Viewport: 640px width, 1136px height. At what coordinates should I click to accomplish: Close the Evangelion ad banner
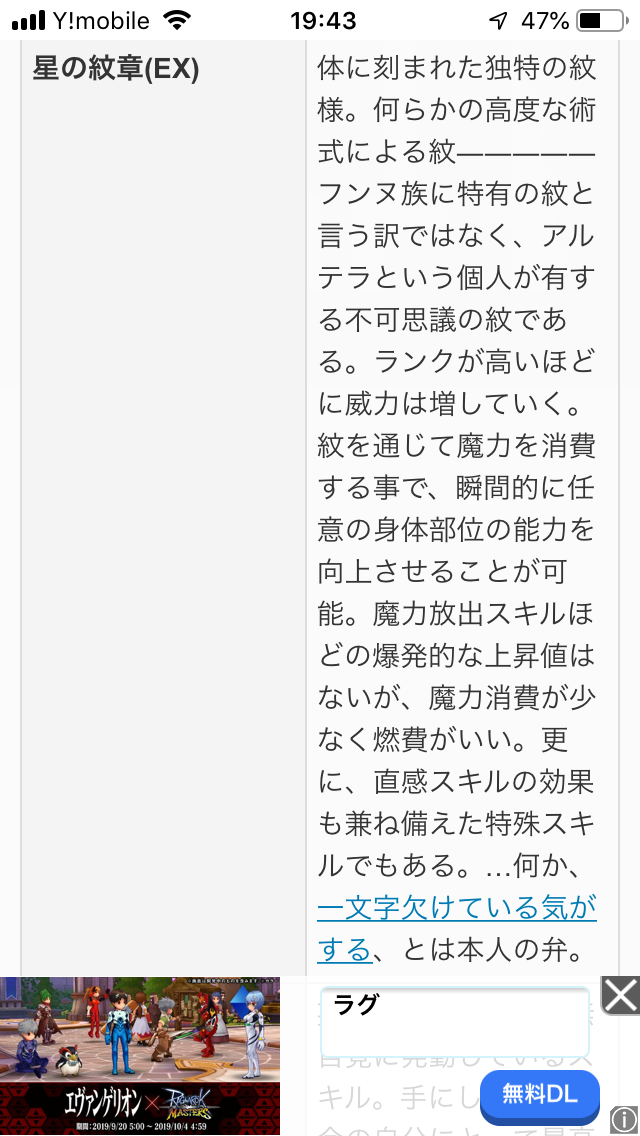click(620, 996)
